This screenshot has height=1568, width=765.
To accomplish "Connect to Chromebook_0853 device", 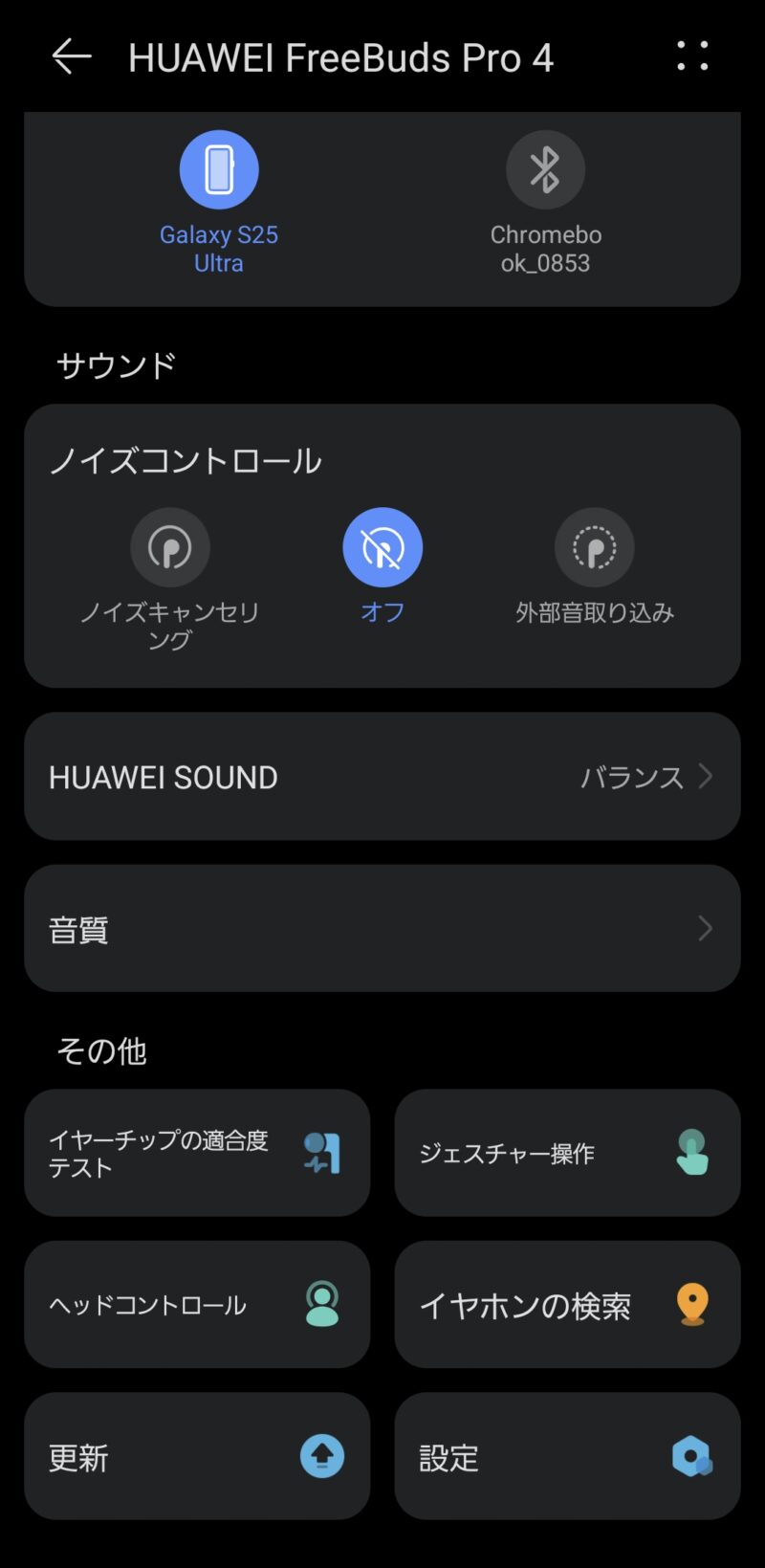I will (545, 170).
